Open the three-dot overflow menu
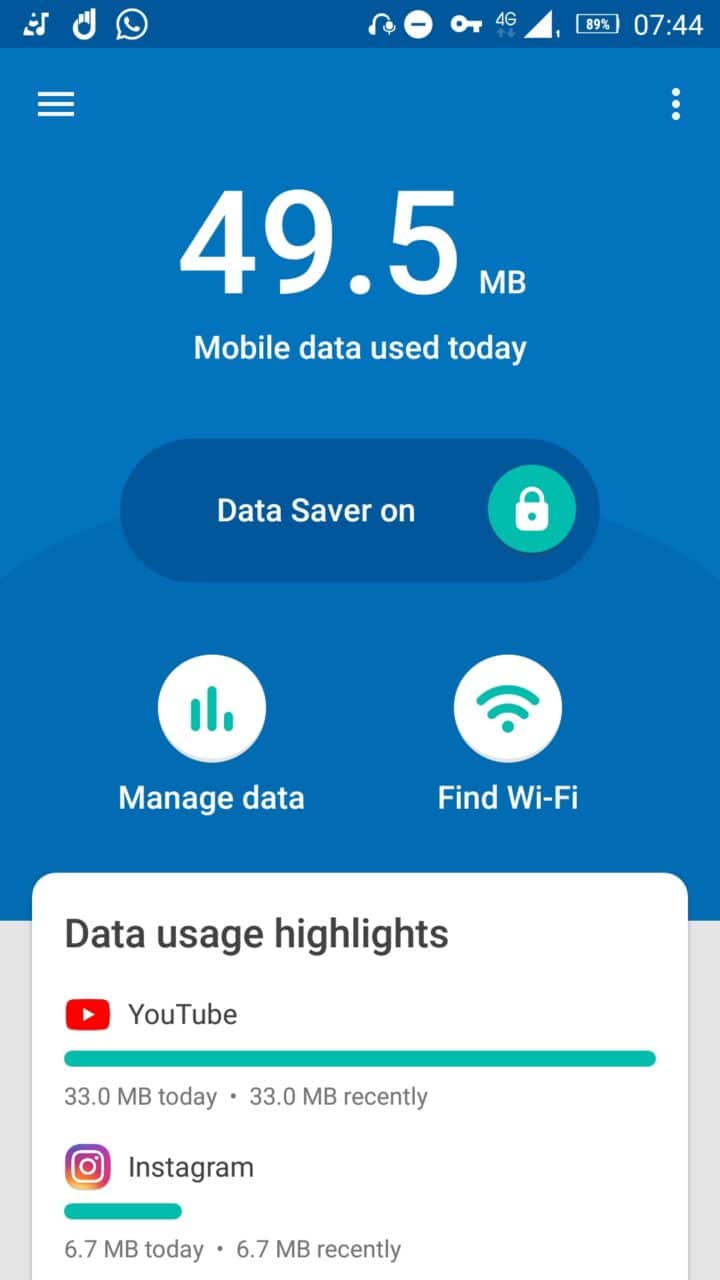 coord(676,104)
